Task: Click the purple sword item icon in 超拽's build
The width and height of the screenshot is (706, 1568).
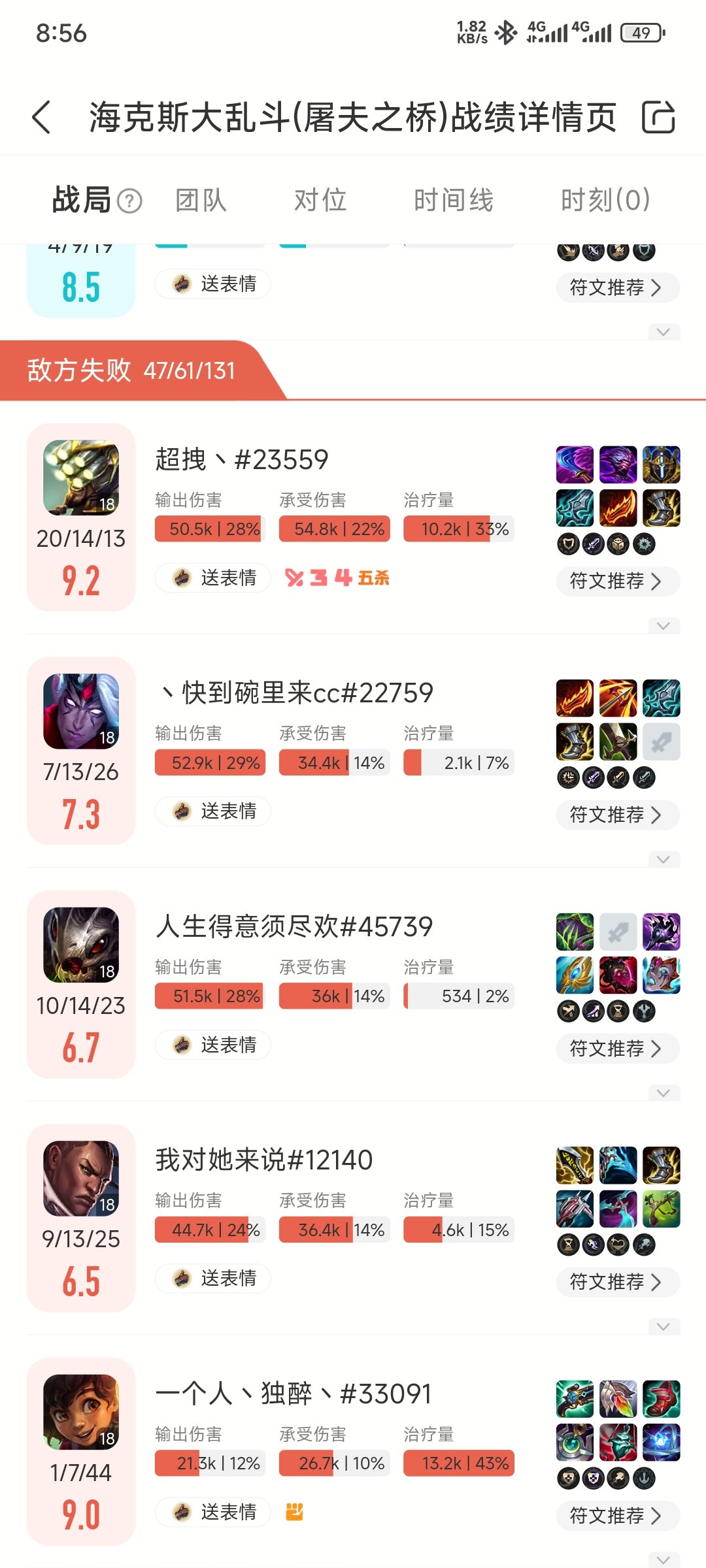Action: coord(574,465)
